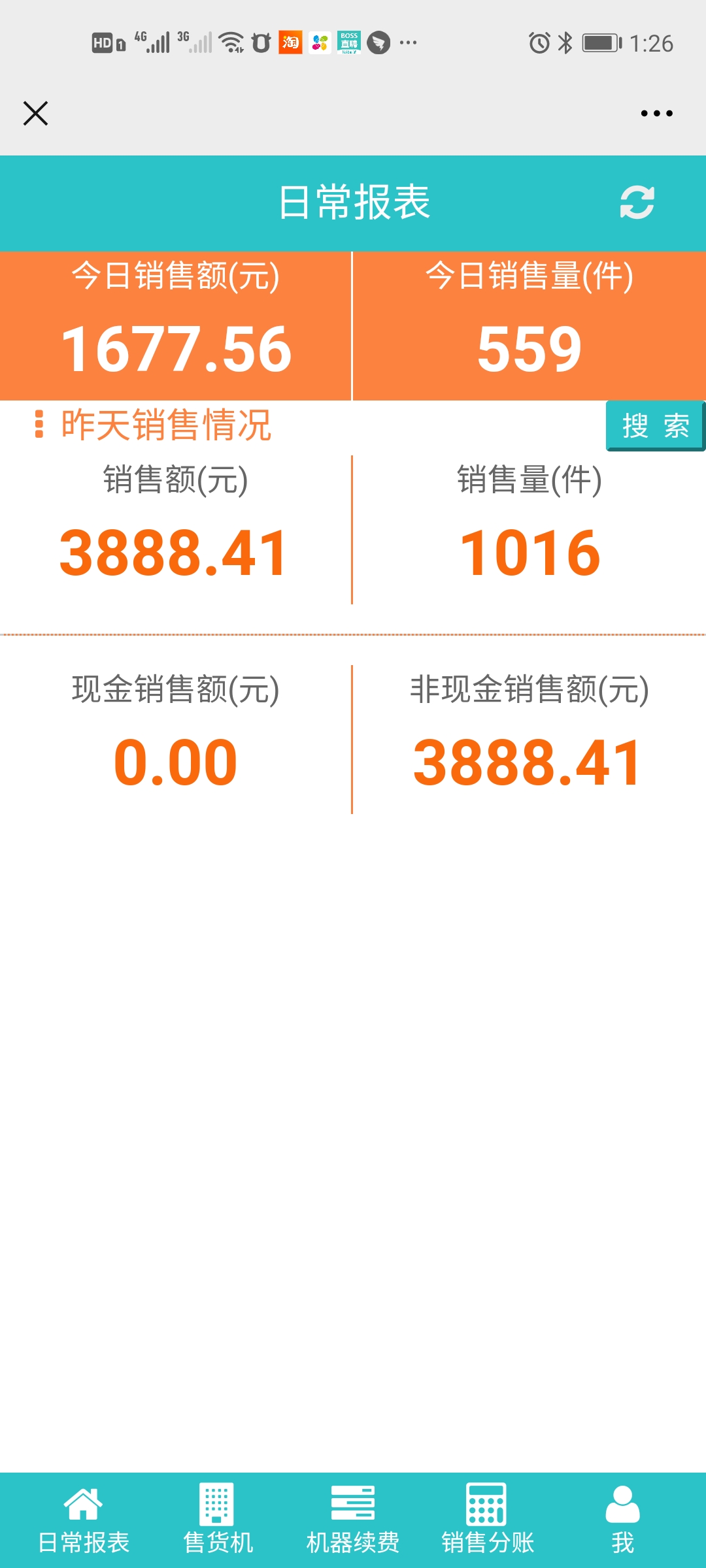Tap the 搜索 search button
Viewport: 706px width, 1568px height.
[x=655, y=426]
